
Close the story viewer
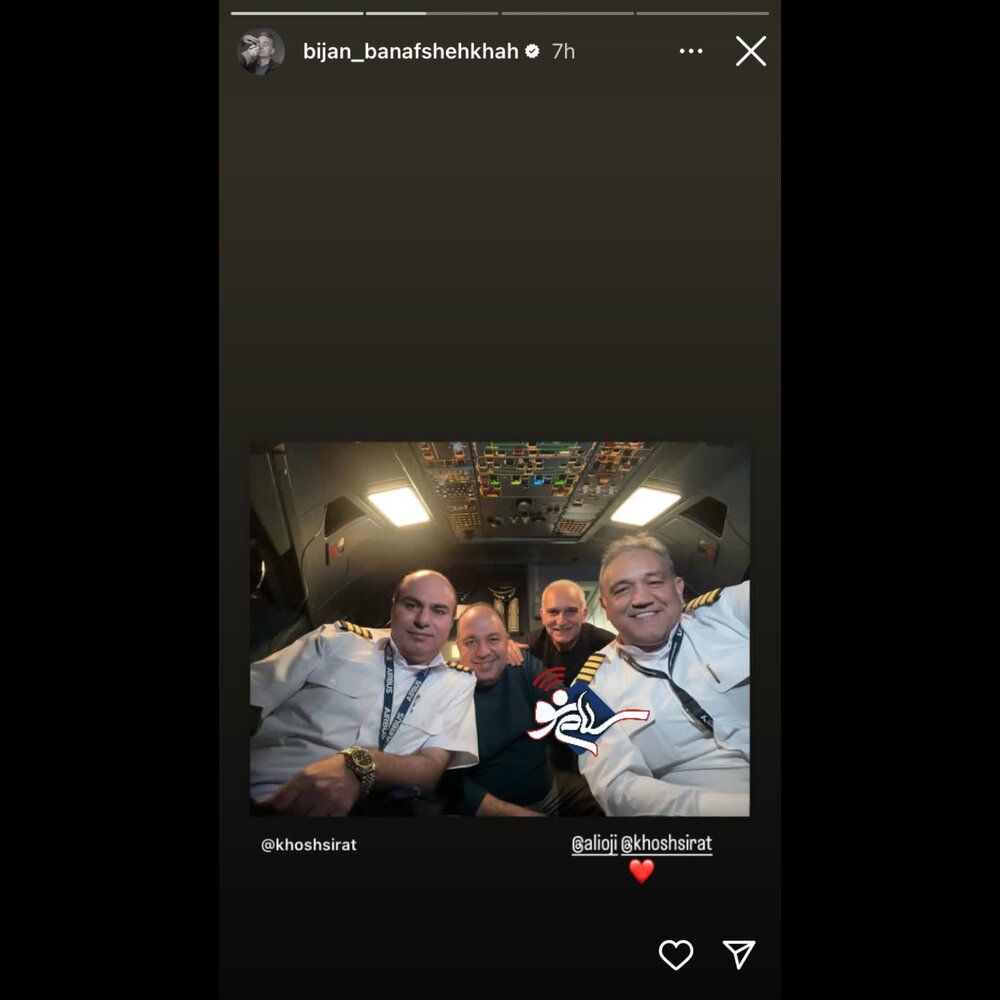[750, 51]
